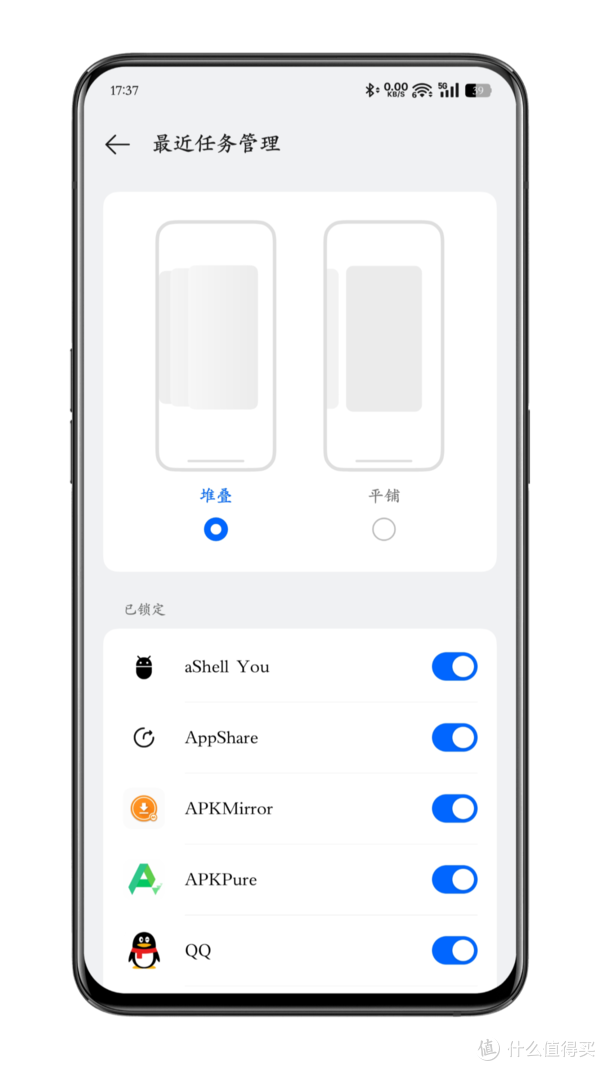Screen dimensions: 600x1066
Task: Choose the 堆叠 layout preview
Action: tap(216, 346)
